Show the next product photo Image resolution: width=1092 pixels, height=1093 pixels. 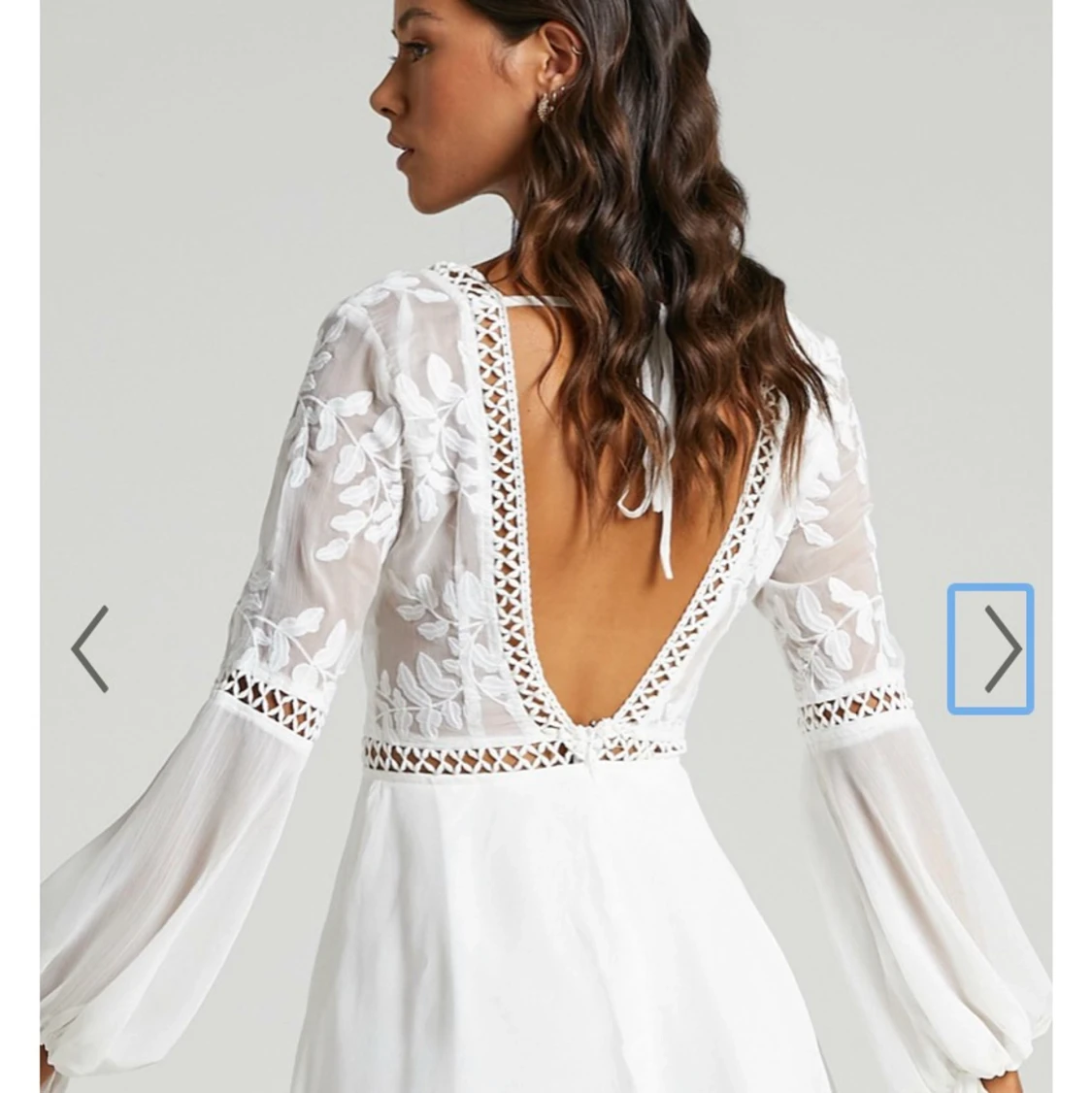[x=991, y=648]
